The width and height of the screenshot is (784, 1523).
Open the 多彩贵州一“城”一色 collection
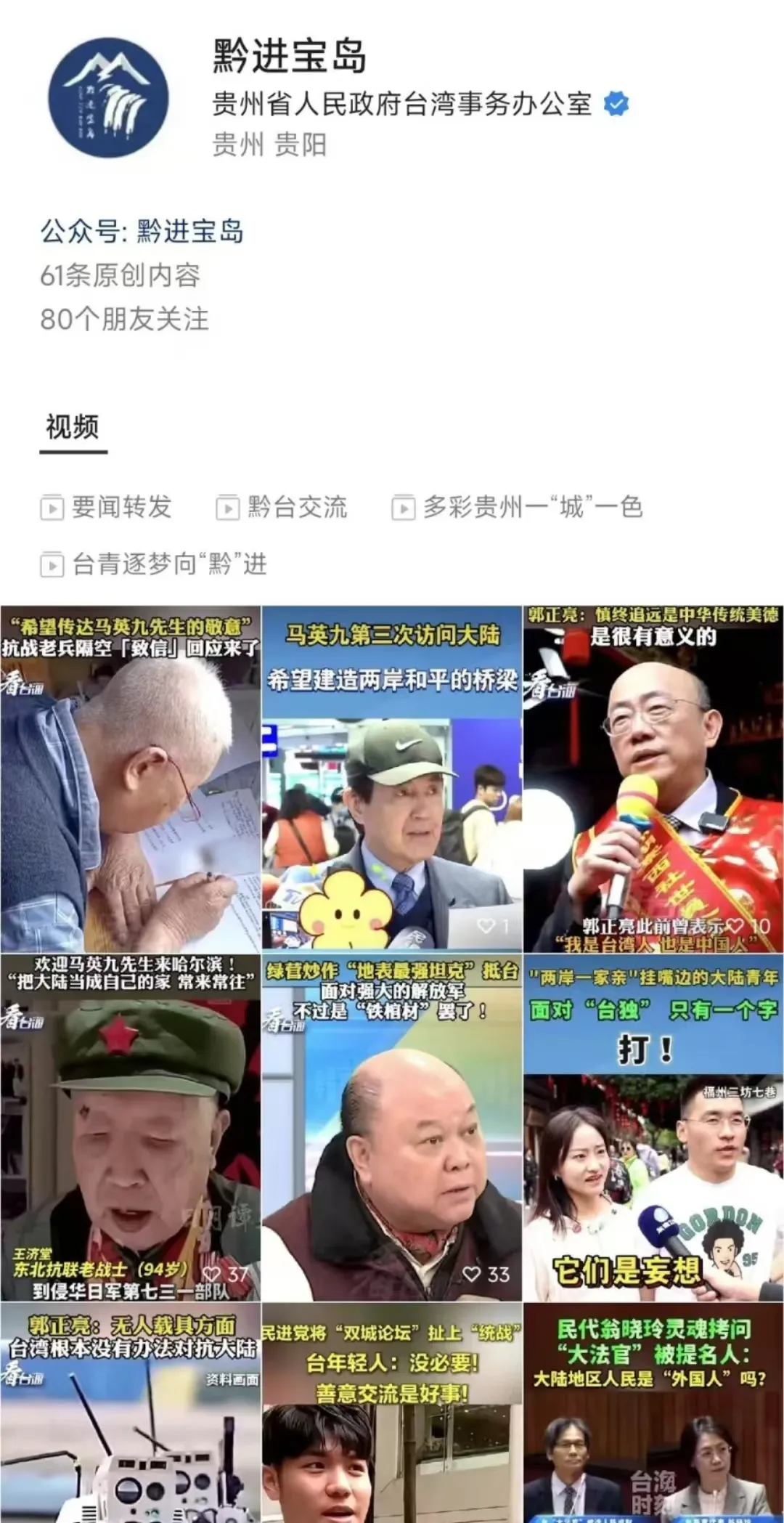[518, 507]
